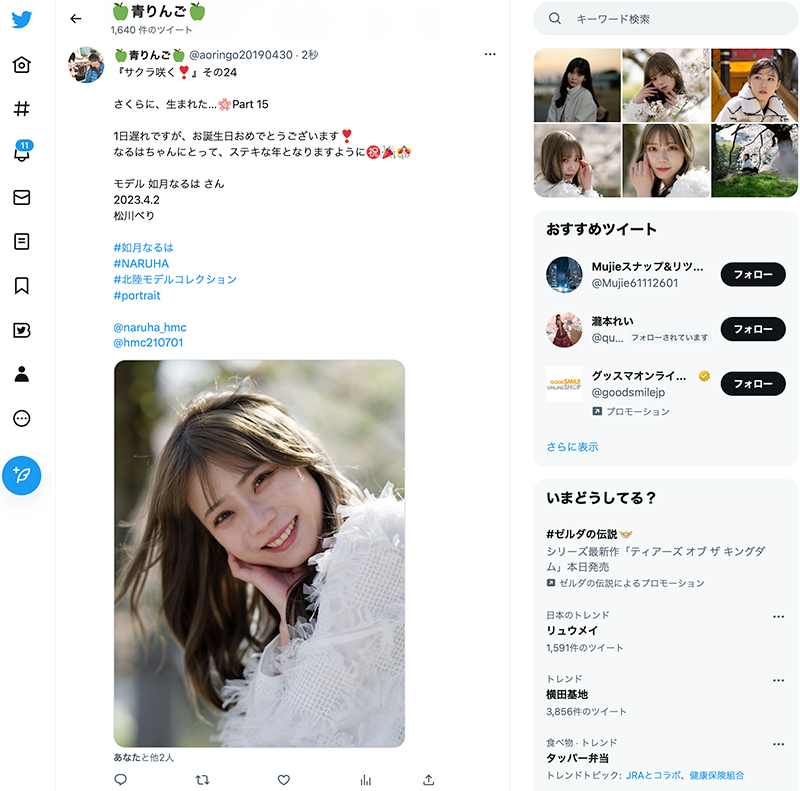Open the @naruha_hmc mention link
Image resolution: width=800 pixels, height=791 pixels.
pyautogui.click(x=150, y=327)
